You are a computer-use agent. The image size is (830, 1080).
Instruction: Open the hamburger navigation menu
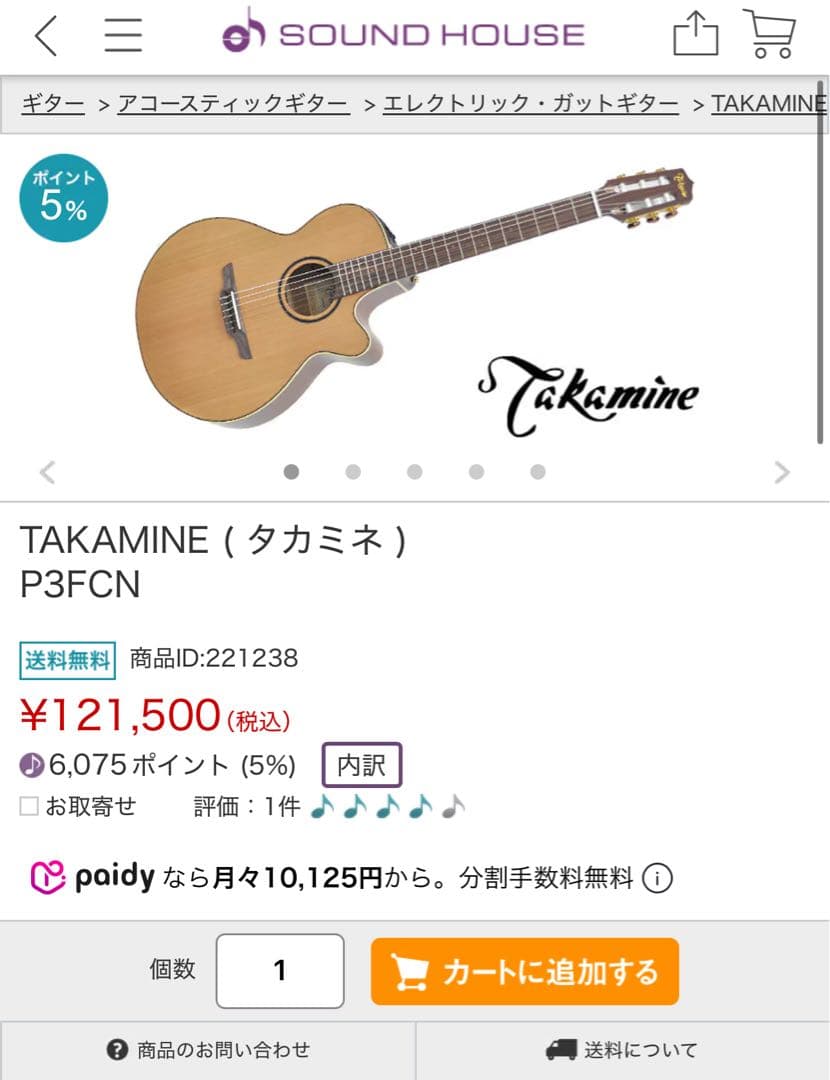(x=122, y=33)
